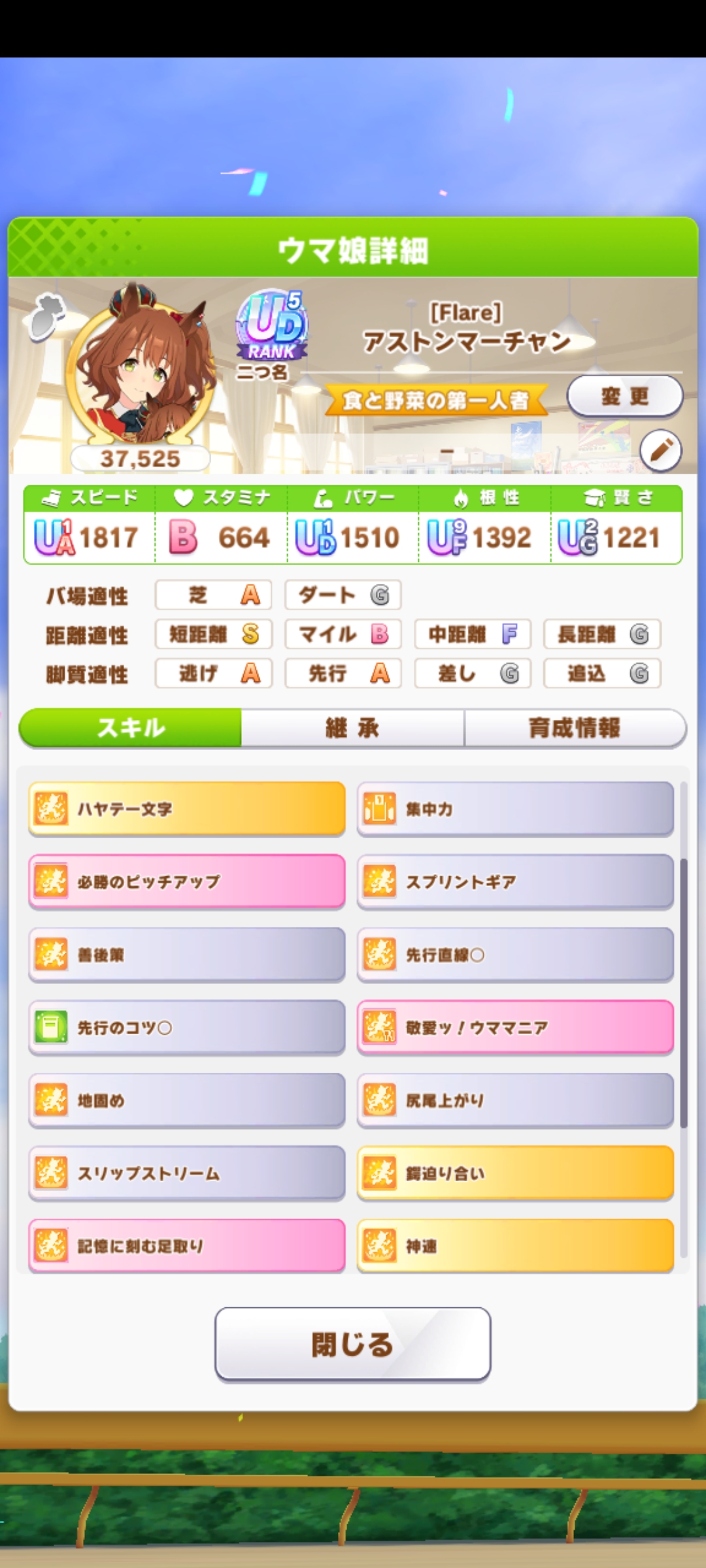View the 先行直線○ skill
Screen dimensions: 706x1568
515,955
